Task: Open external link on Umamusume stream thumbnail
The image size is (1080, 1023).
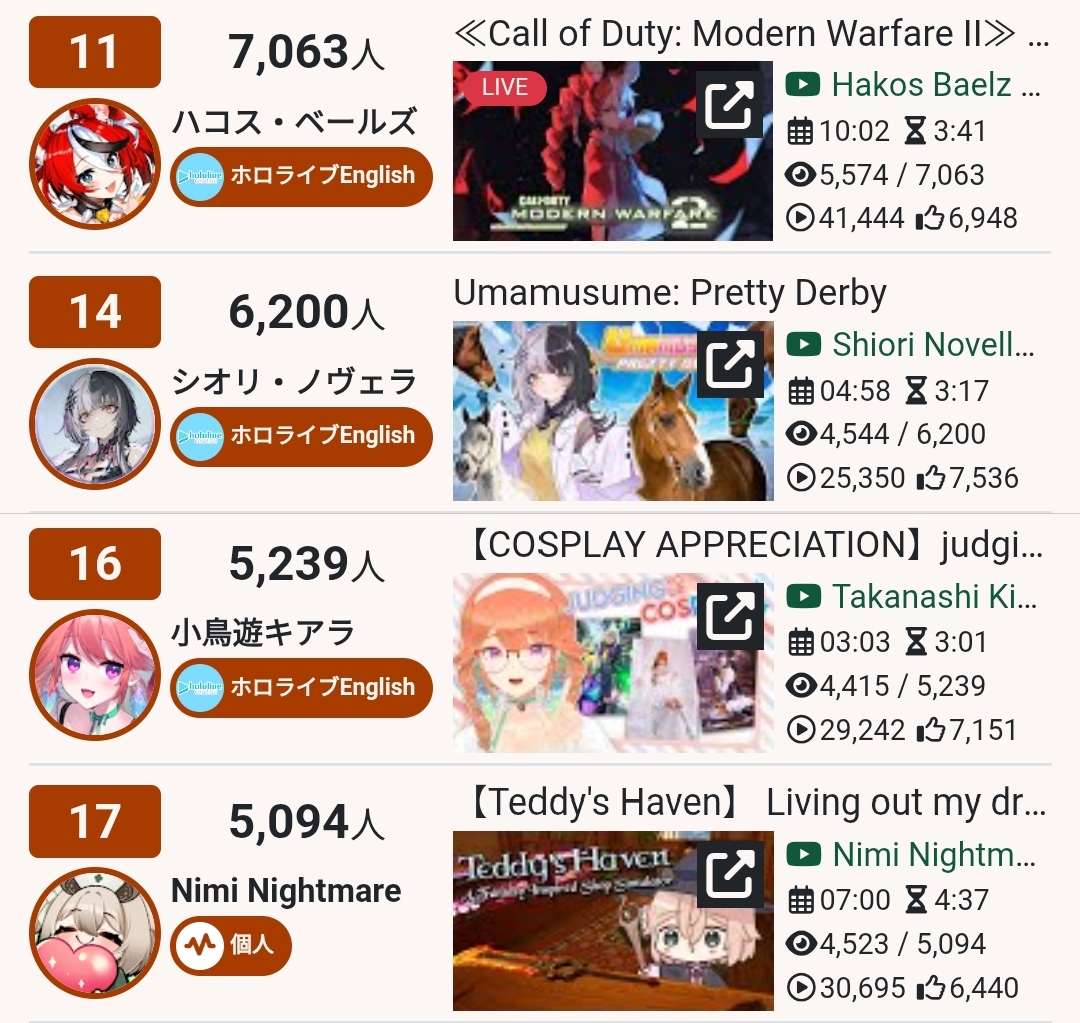Action: point(730,364)
